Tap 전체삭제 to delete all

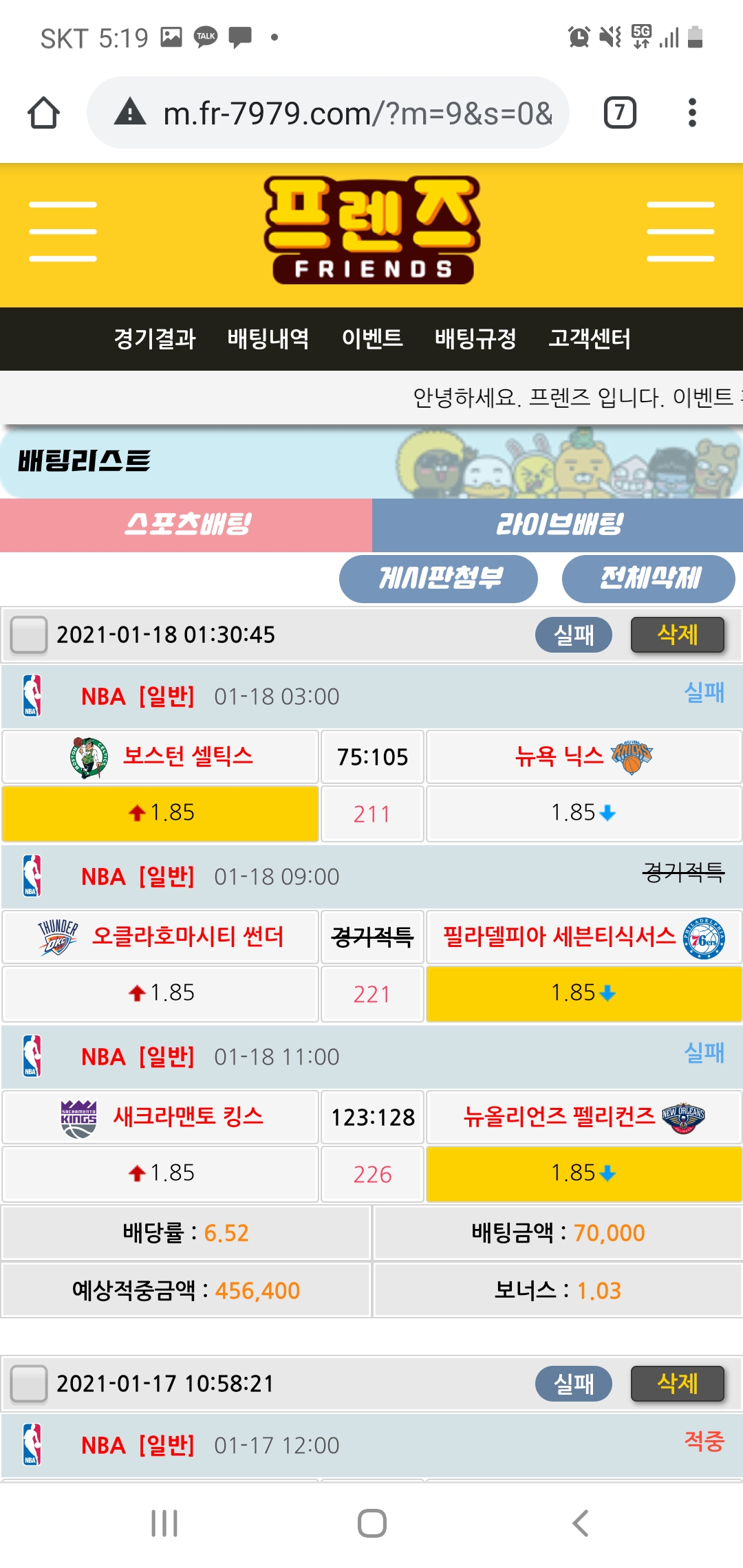tap(648, 578)
